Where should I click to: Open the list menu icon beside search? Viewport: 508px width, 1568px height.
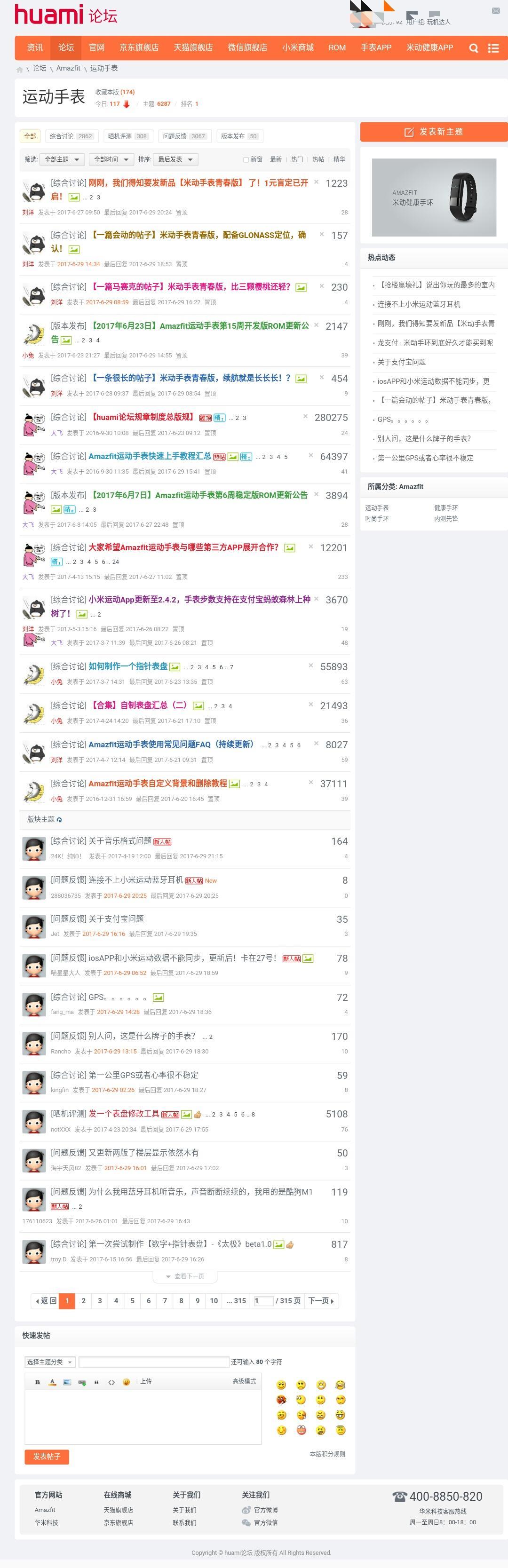[493, 48]
